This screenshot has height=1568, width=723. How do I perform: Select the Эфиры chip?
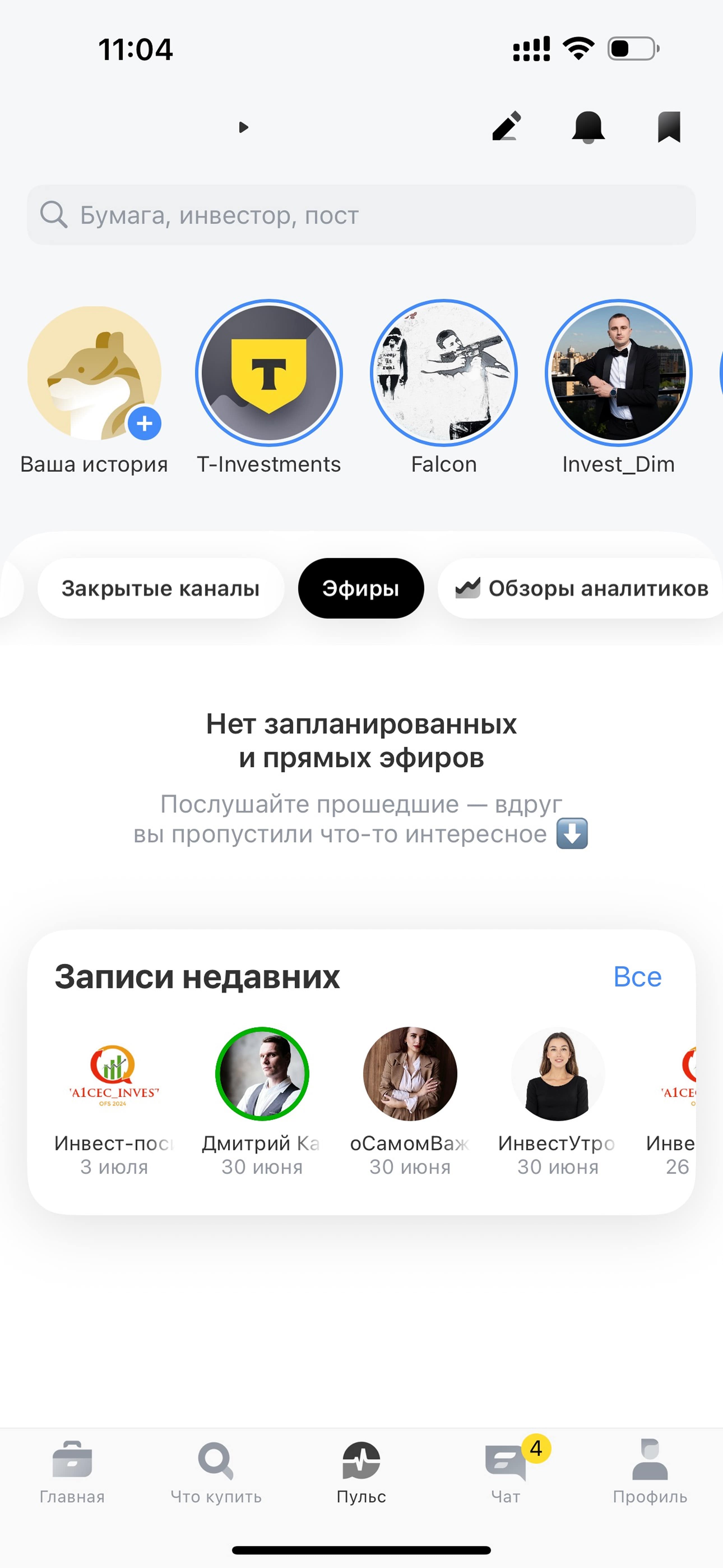pyautogui.click(x=361, y=589)
